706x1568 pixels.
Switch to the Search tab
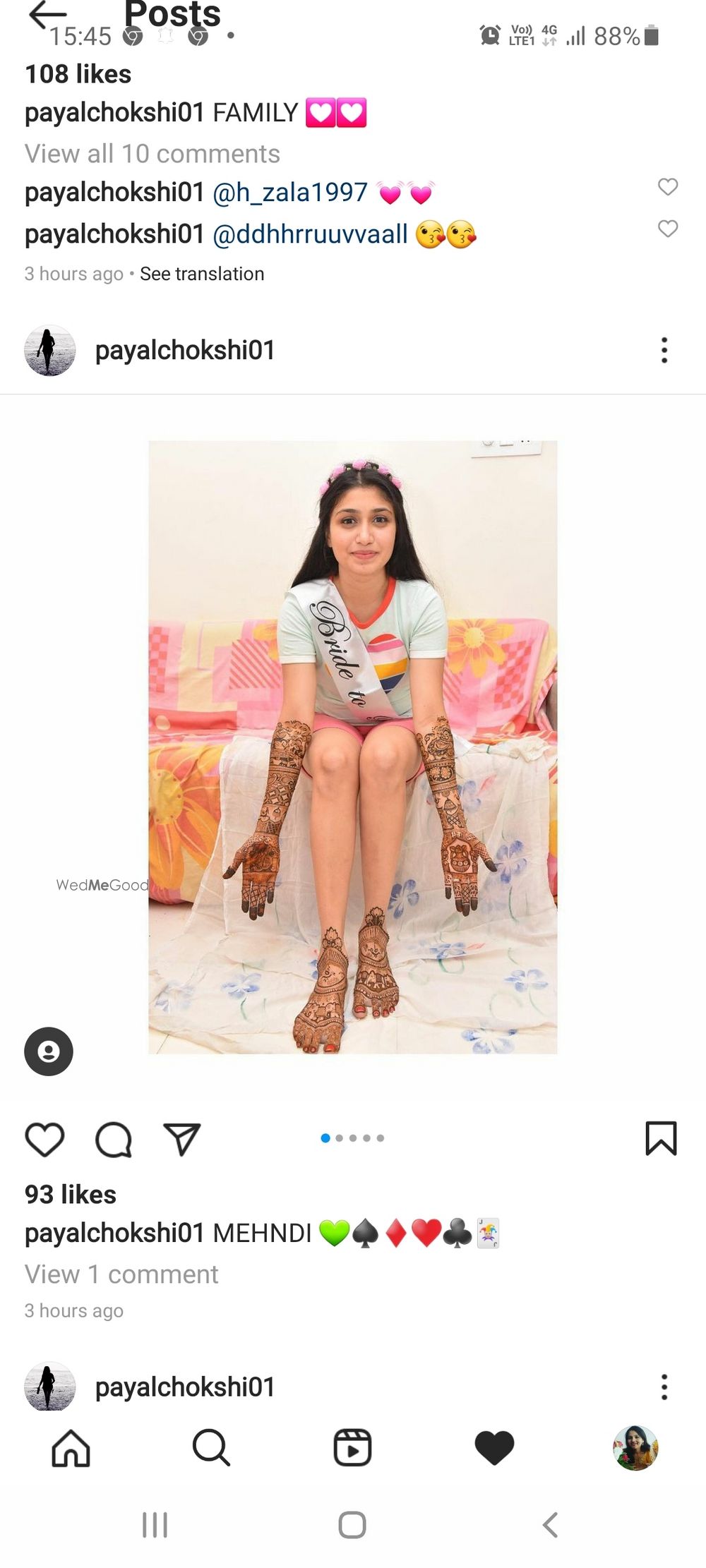click(211, 1448)
